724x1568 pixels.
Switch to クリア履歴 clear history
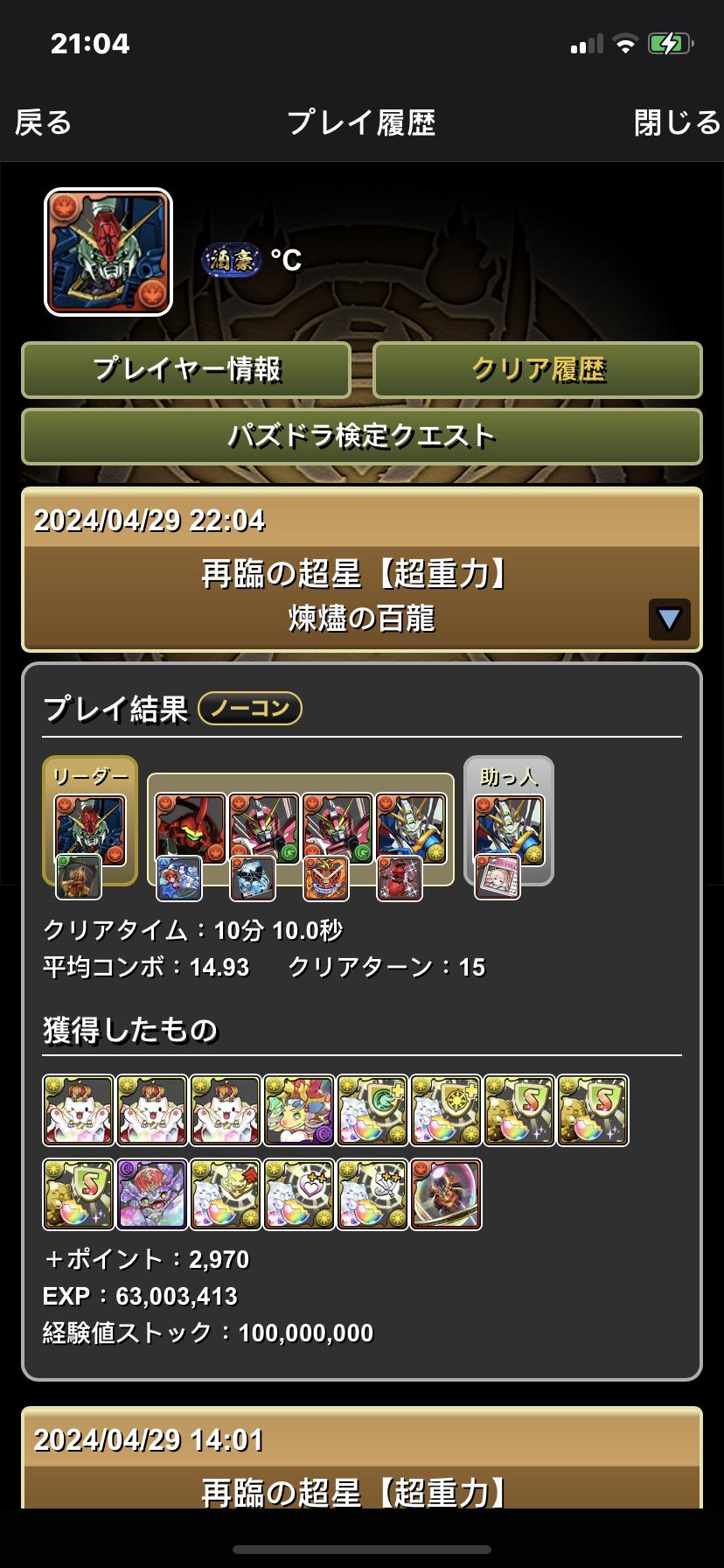click(538, 369)
